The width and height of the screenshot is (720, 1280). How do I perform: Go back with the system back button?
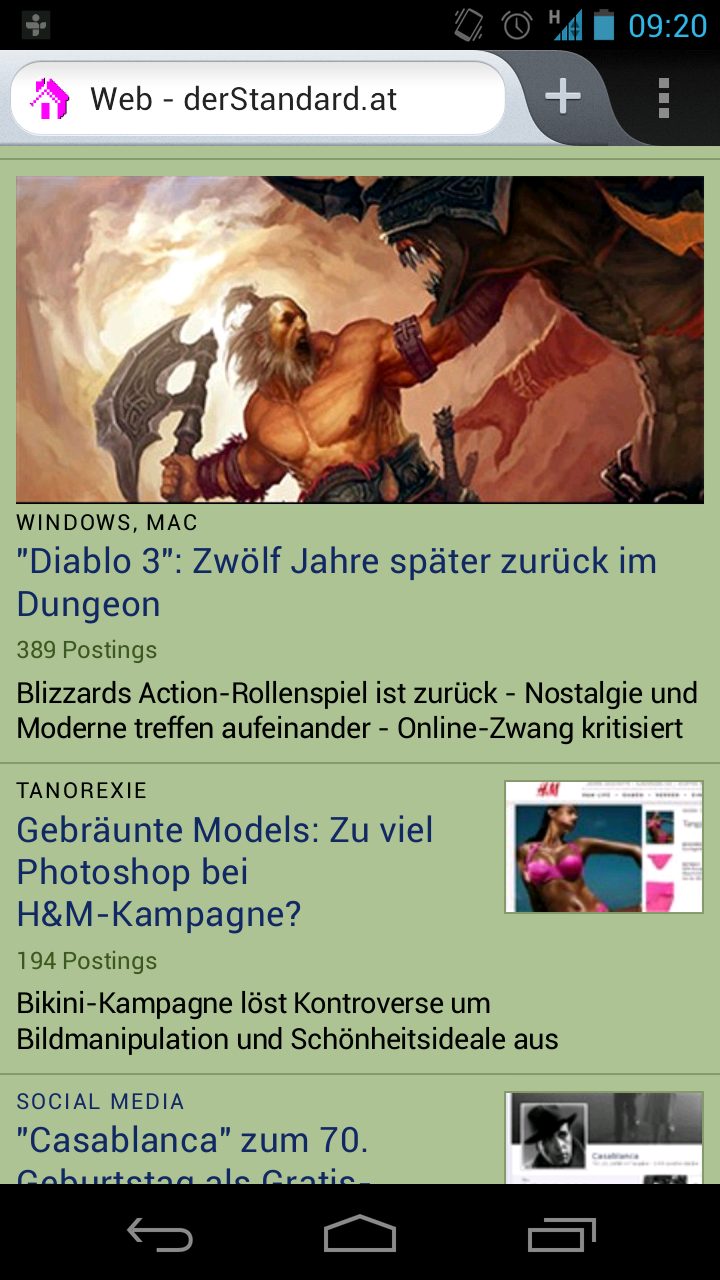[160, 1234]
